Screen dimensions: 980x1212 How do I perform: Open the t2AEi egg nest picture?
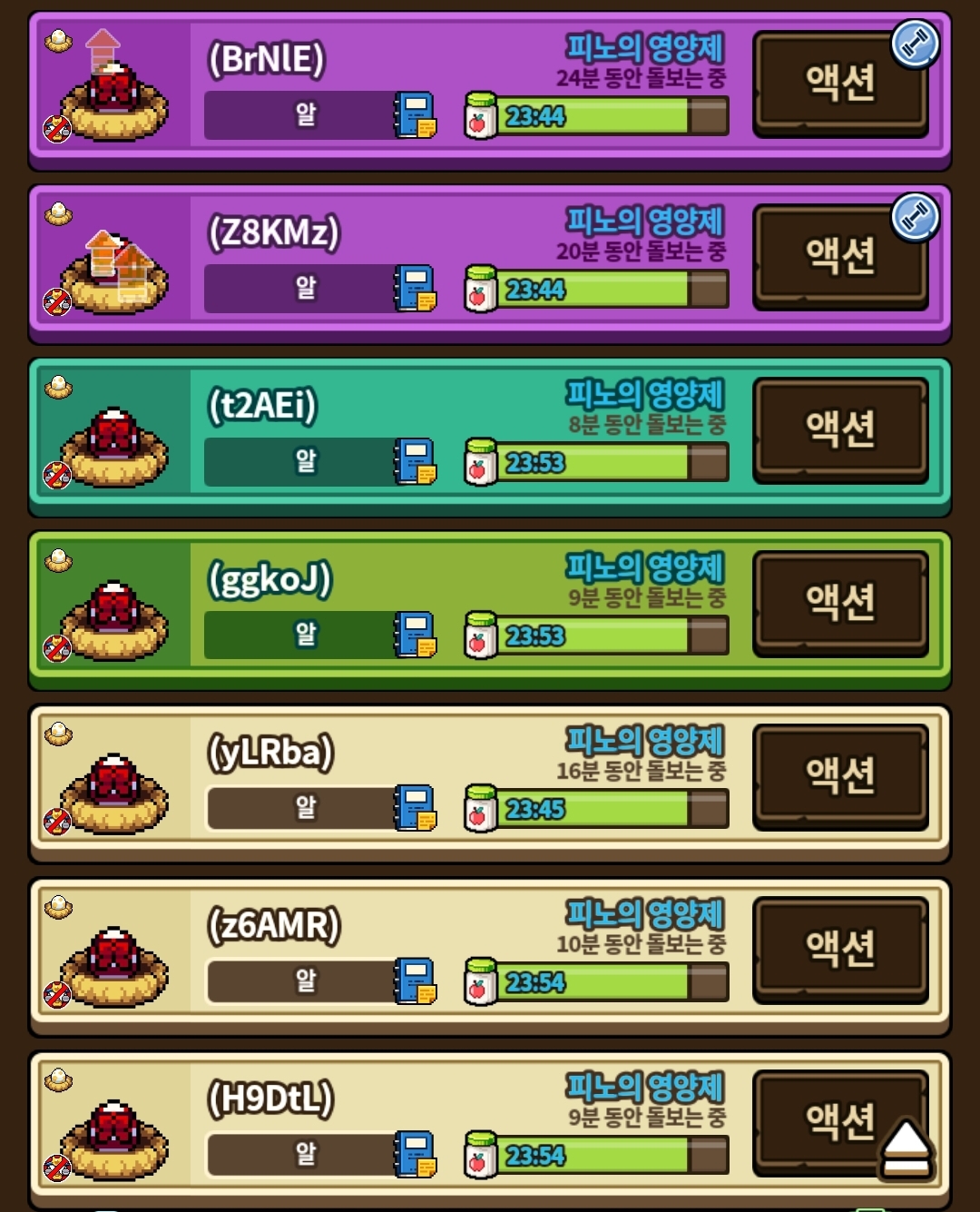[x=113, y=447]
